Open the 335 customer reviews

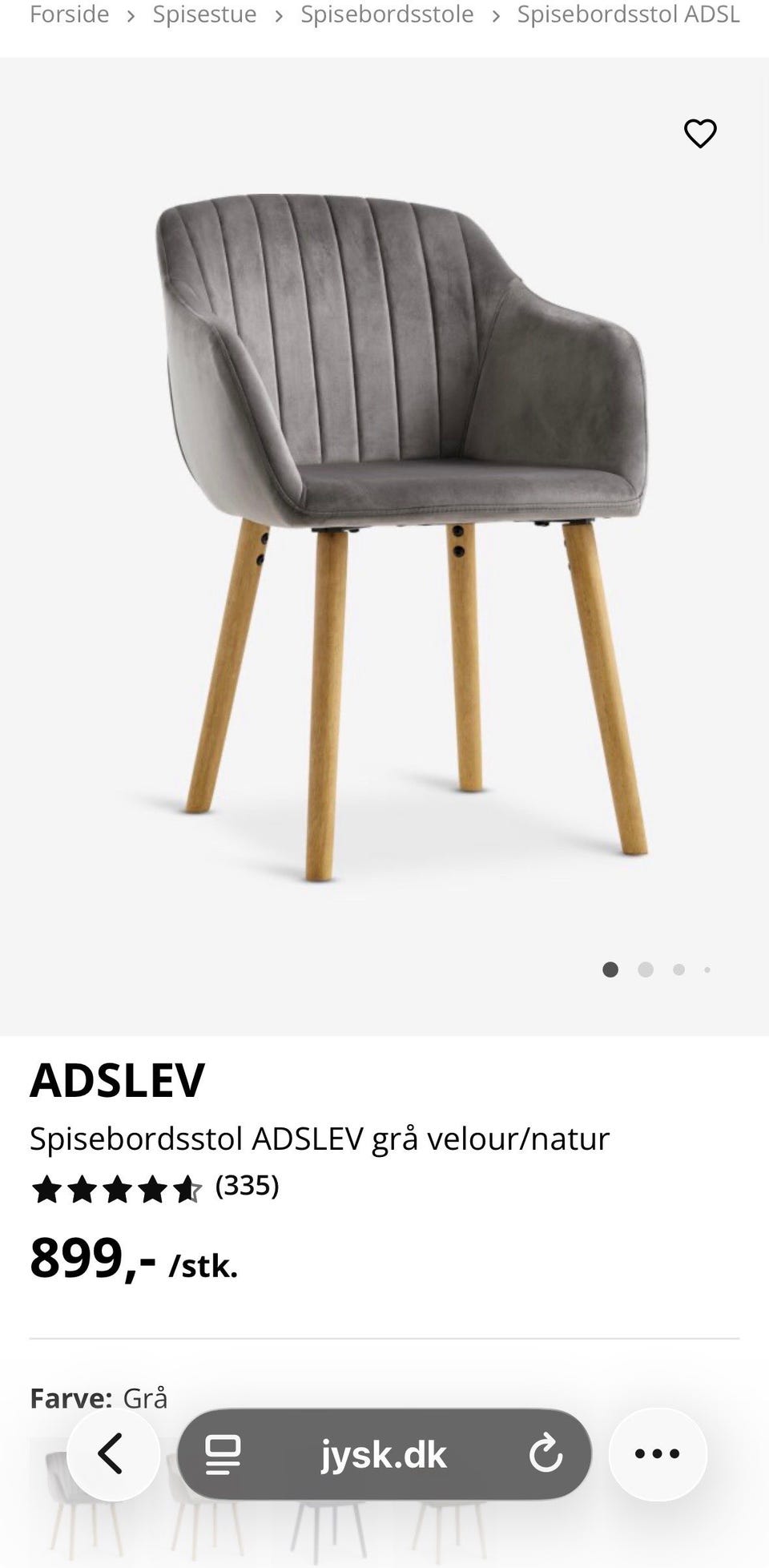pos(246,1188)
